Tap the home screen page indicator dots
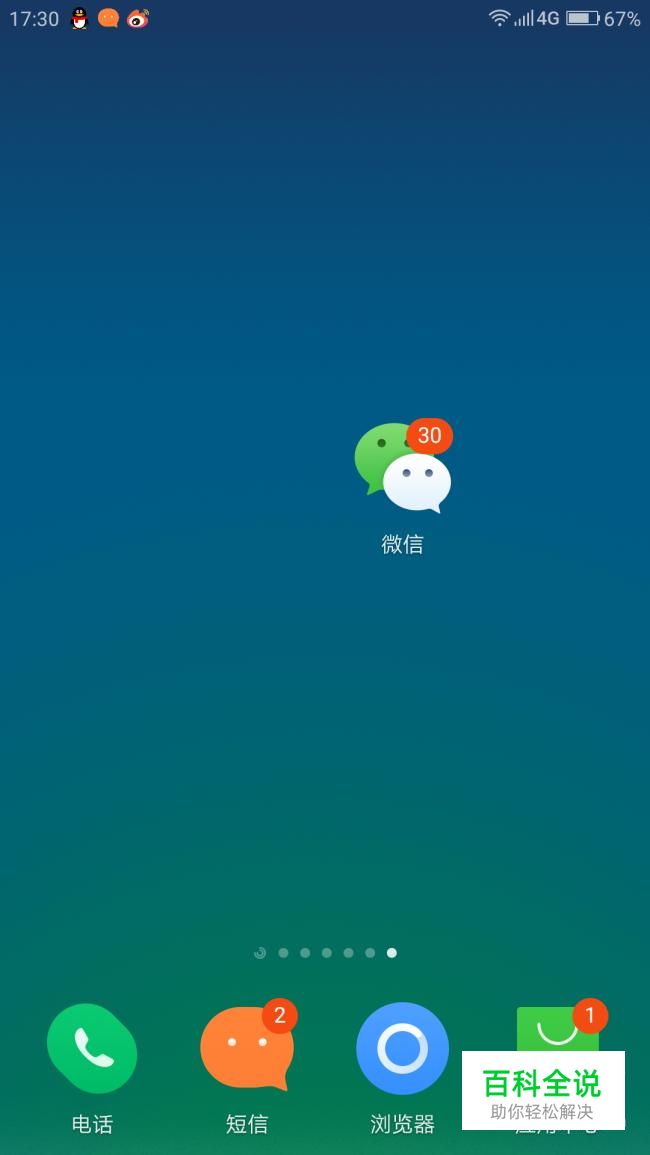The width and height of the screenshot is (650, 1155). point(325,953)
